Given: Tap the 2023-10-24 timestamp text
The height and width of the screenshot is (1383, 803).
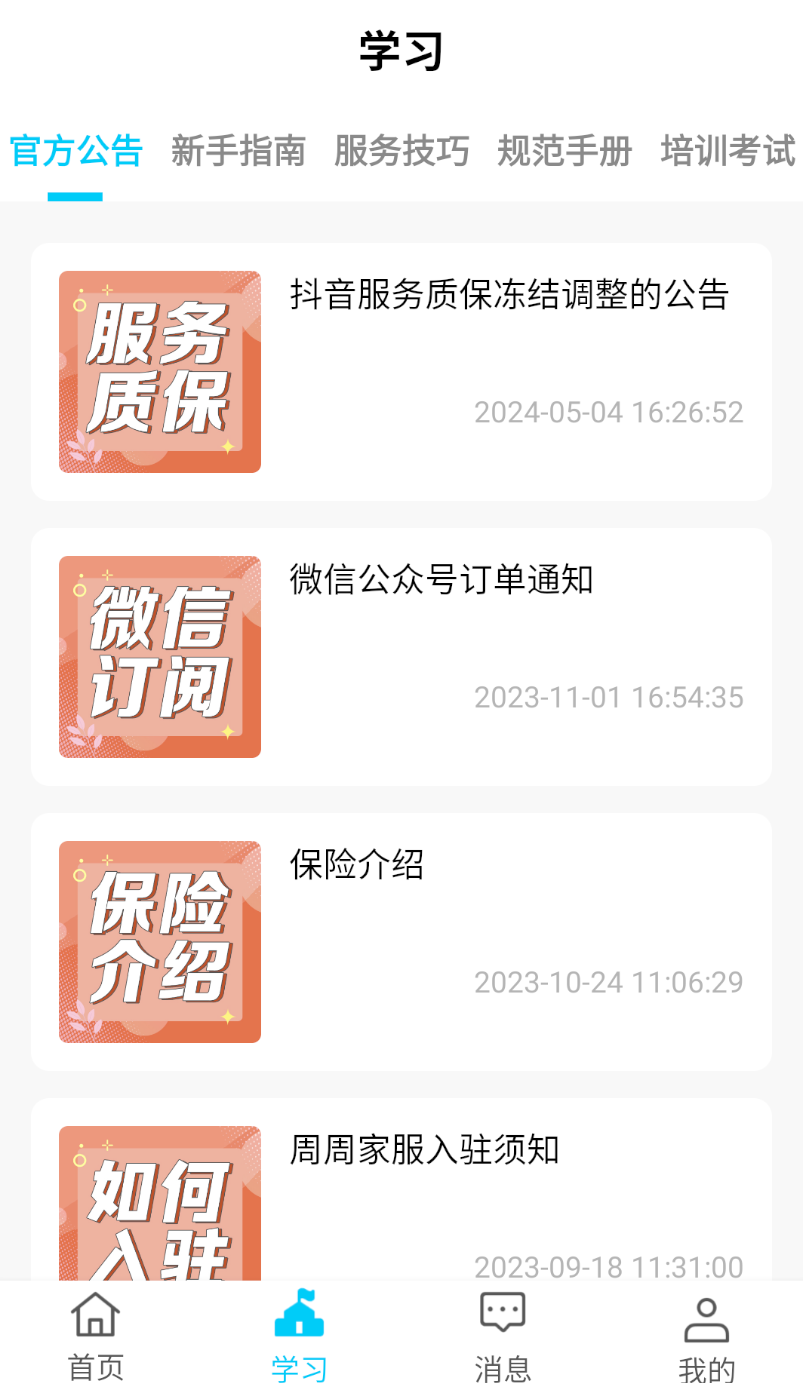Looking at the screenshot, I should (x=610, y=982).
